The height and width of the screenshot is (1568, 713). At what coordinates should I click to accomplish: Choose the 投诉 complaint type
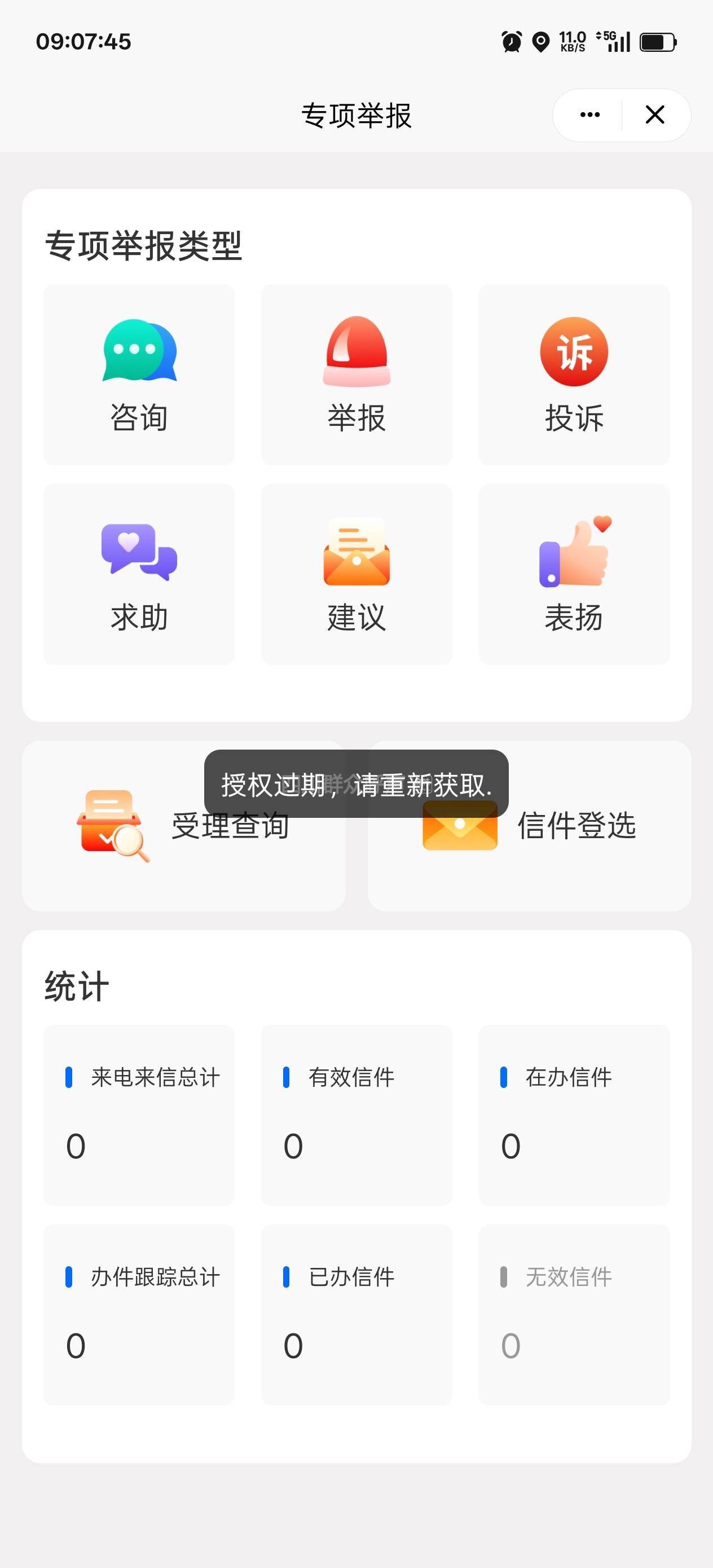point(574,375)
